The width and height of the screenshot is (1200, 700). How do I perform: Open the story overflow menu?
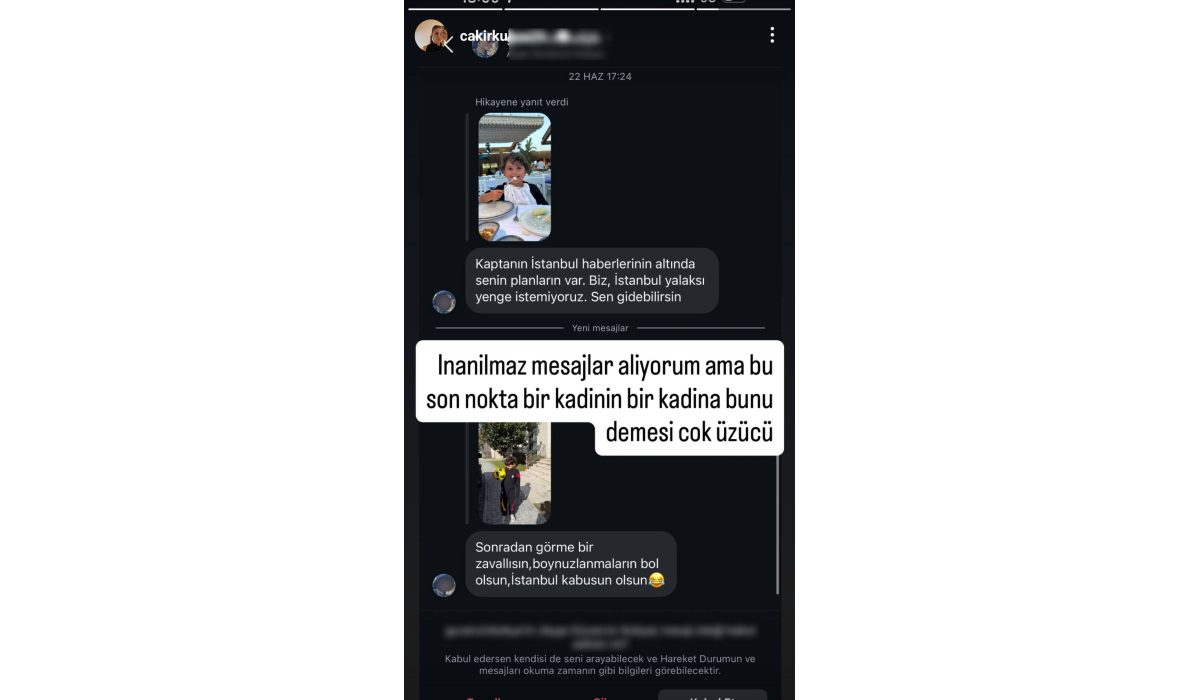click(x=771, y=35)
